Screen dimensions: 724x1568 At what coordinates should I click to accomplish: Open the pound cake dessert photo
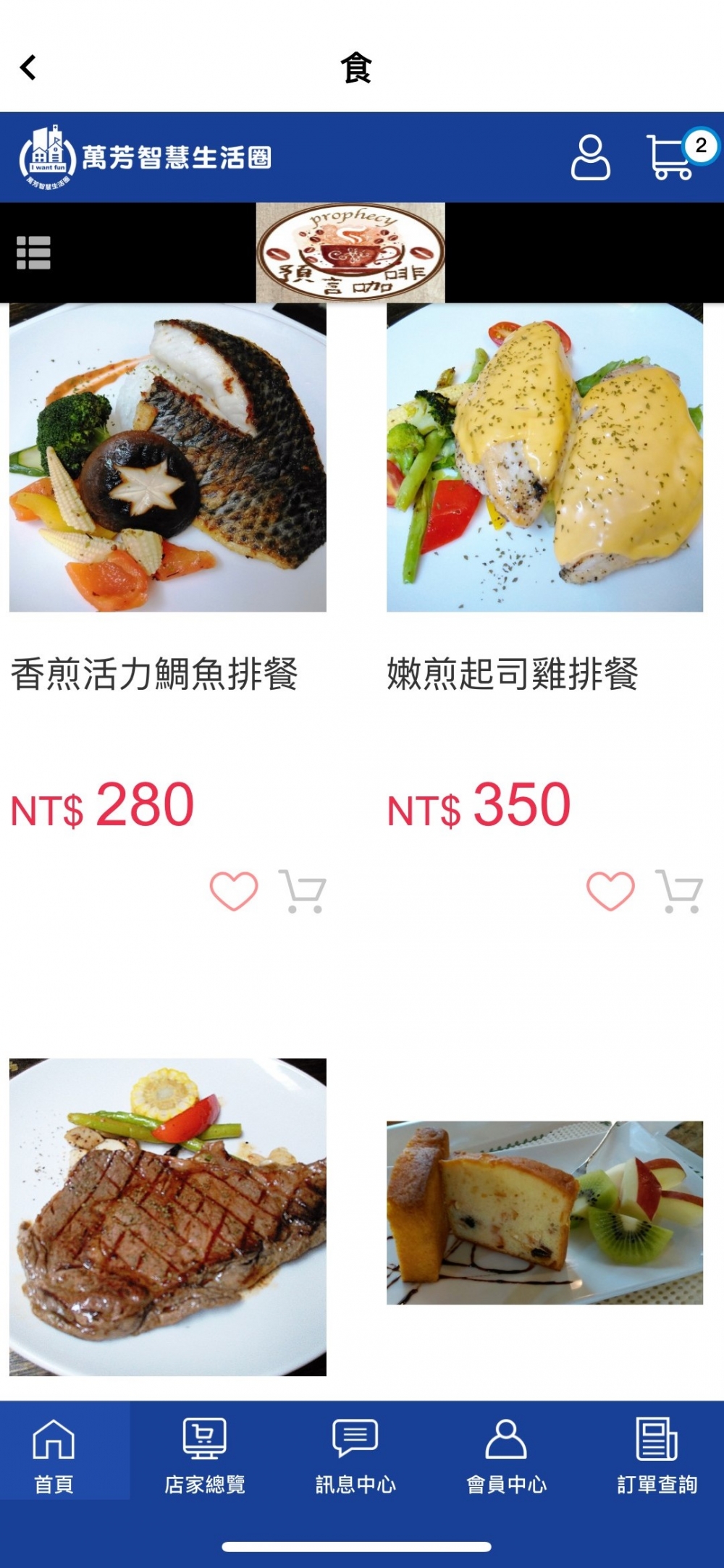coord(544,1213)
